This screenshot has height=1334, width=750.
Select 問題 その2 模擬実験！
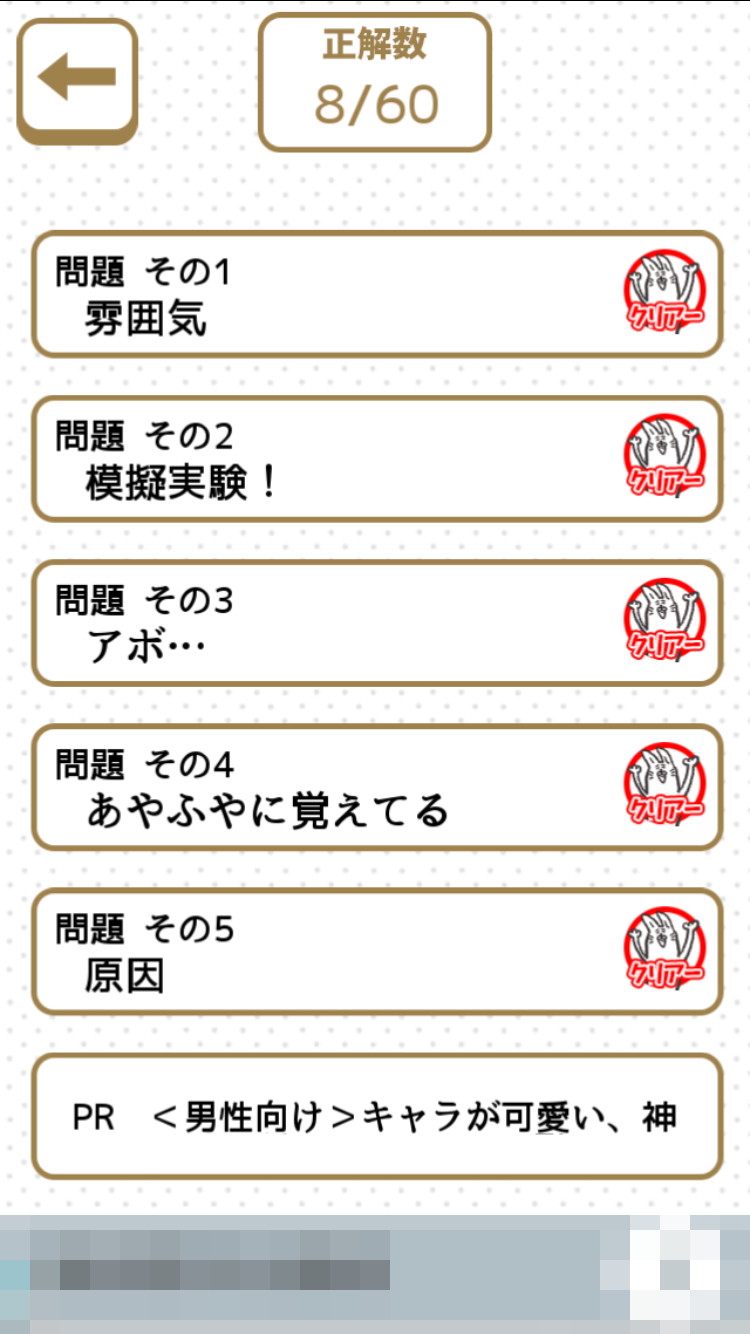[376, 459]
